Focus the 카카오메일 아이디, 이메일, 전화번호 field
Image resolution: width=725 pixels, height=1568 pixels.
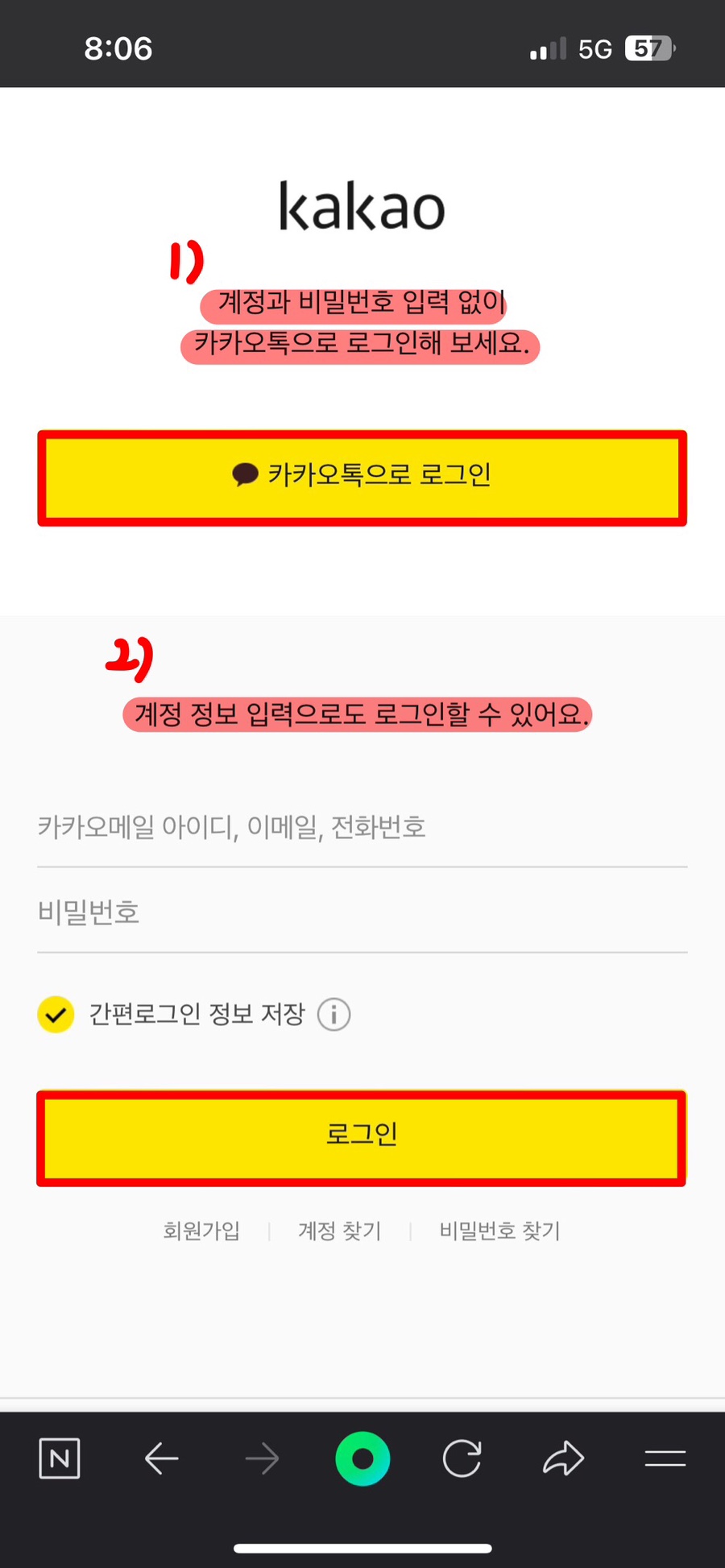362,827
